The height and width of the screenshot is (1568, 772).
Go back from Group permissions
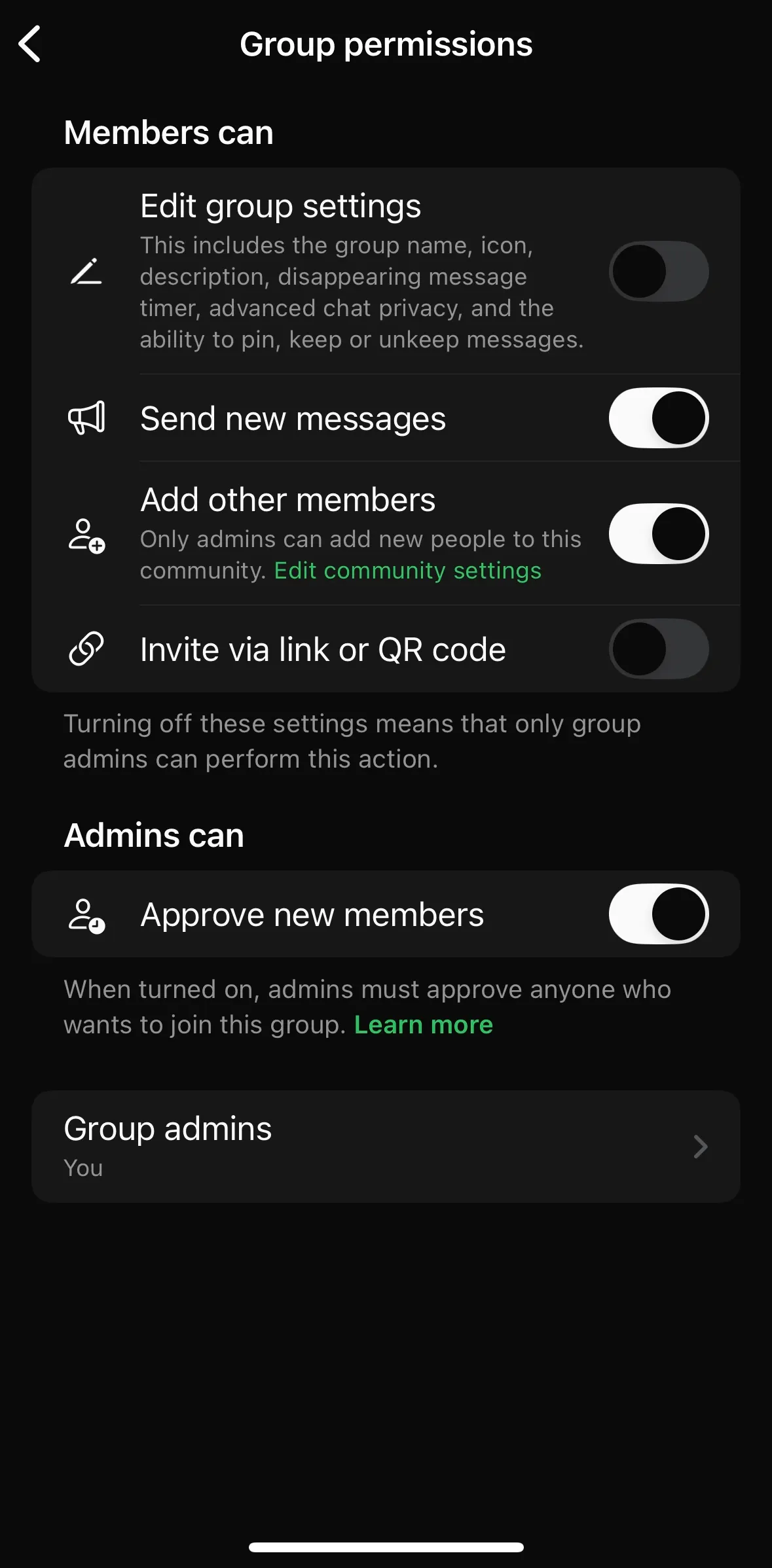click(x=30, y=45)
